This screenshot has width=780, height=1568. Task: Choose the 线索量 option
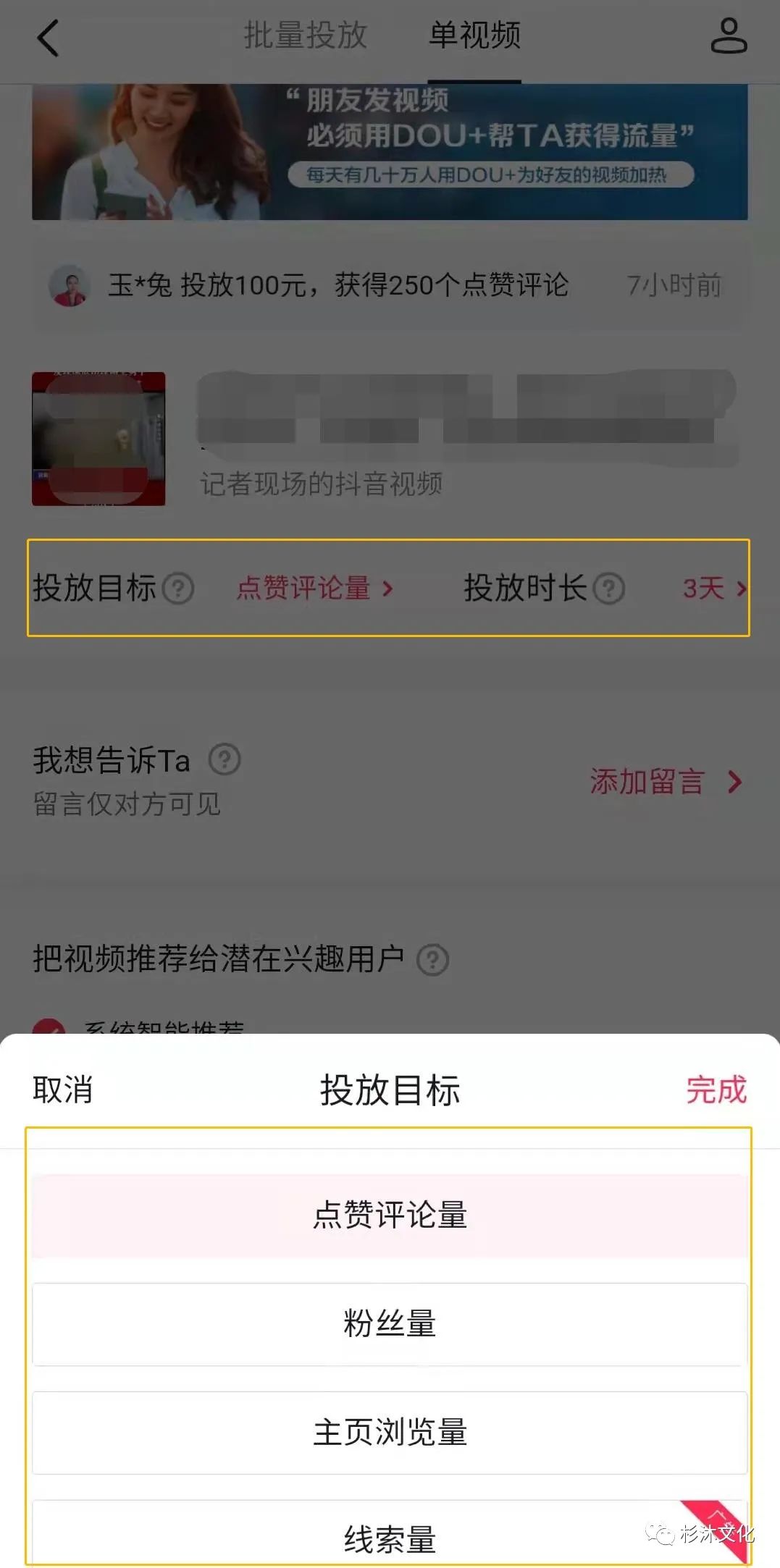click(390, 1538)
